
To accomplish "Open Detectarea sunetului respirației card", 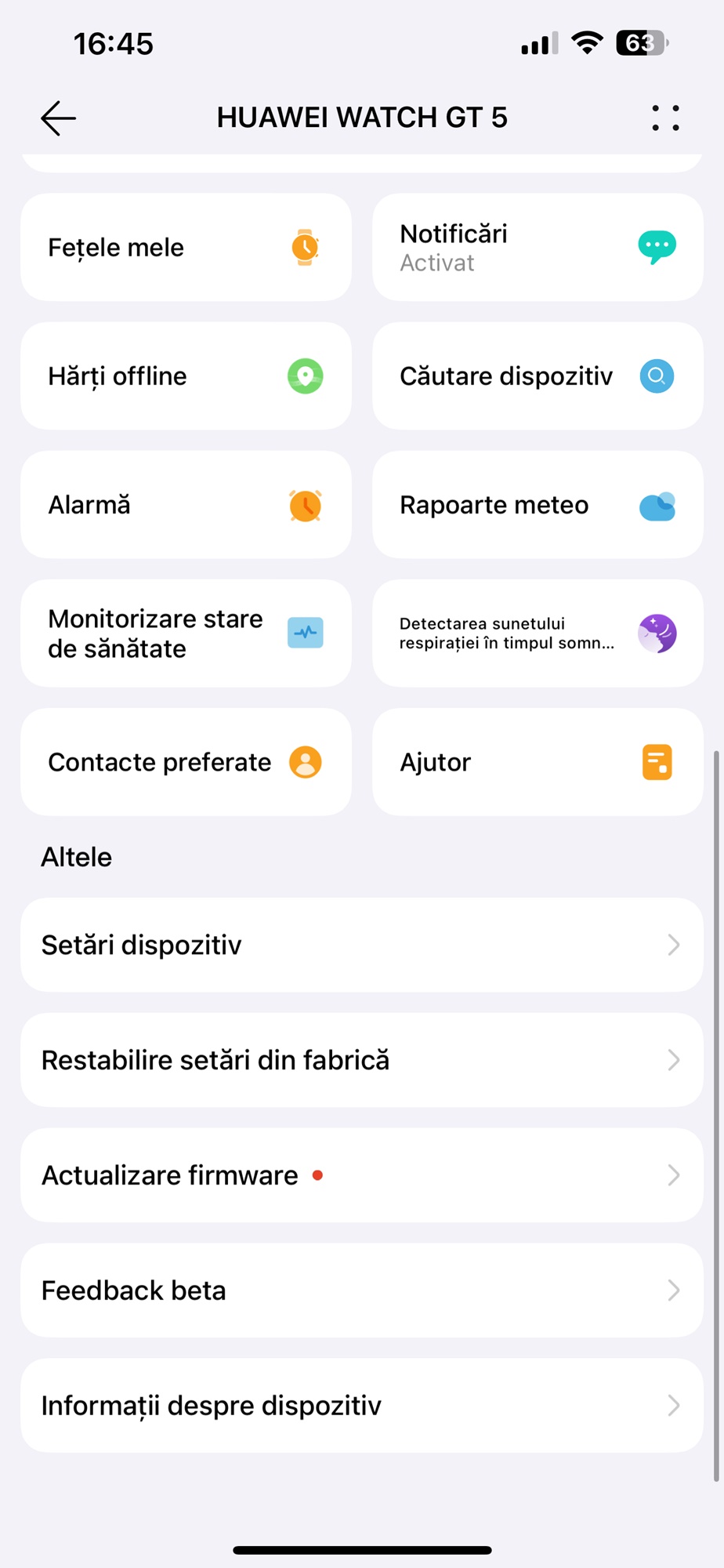I will pyautogui.click(x=538, y=633).
